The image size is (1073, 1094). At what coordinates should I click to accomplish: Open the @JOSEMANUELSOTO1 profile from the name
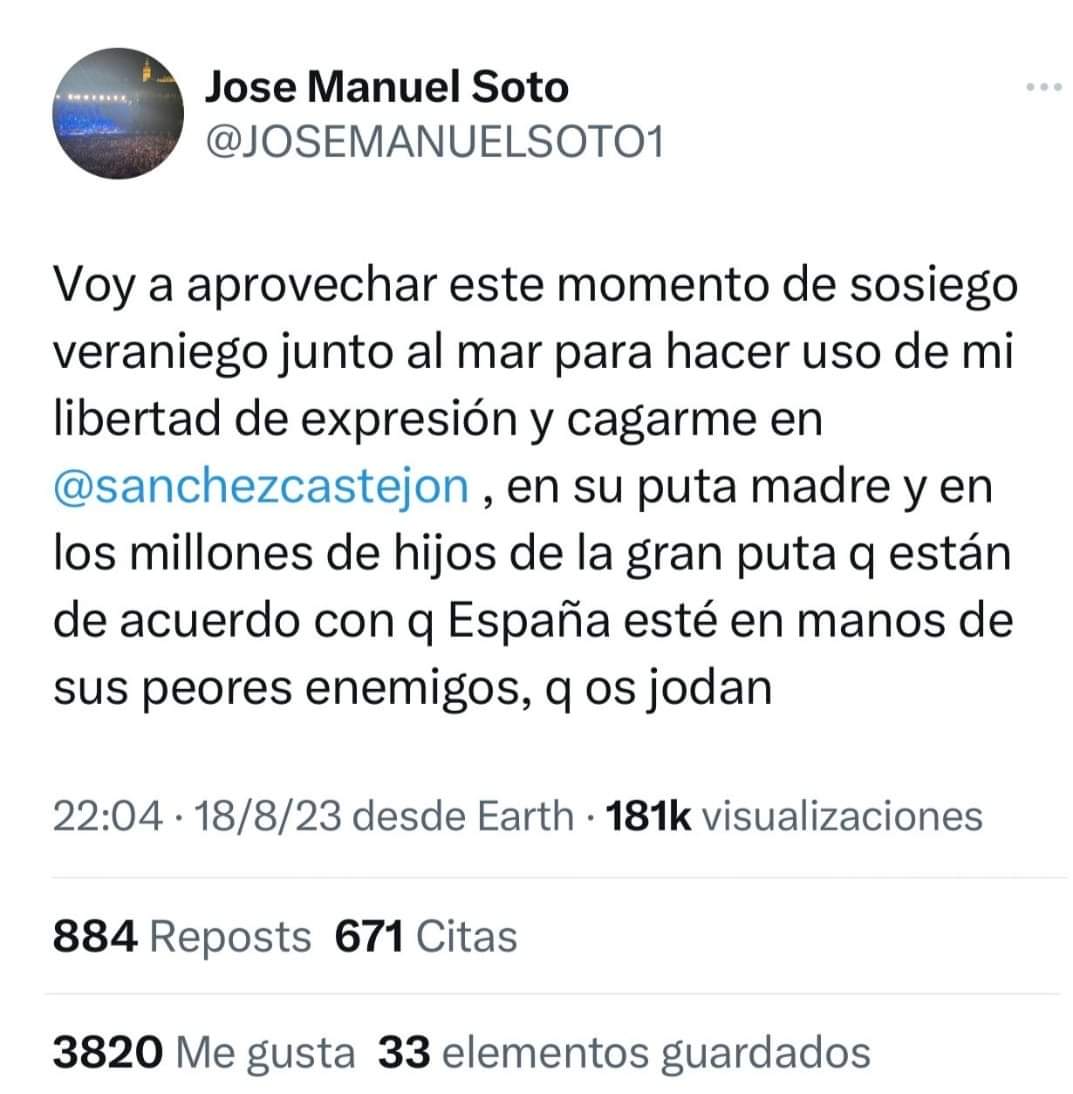click(x=386, y=88)
